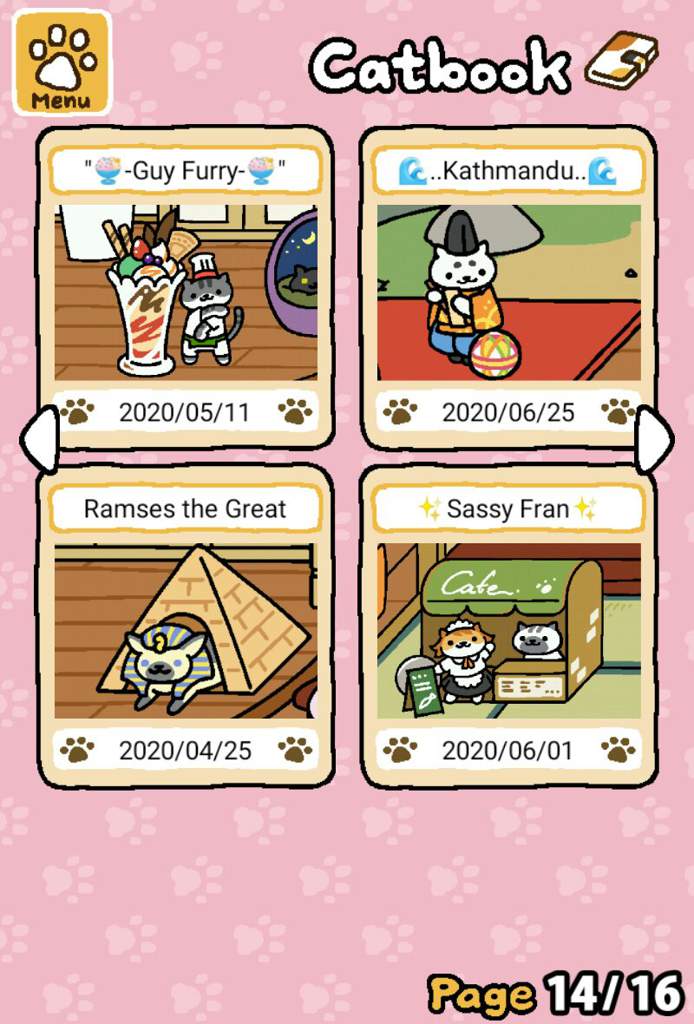This screenshot has width=694, height=1024.
Task: Go to the next Catbook page
Action: coord(654,439)
